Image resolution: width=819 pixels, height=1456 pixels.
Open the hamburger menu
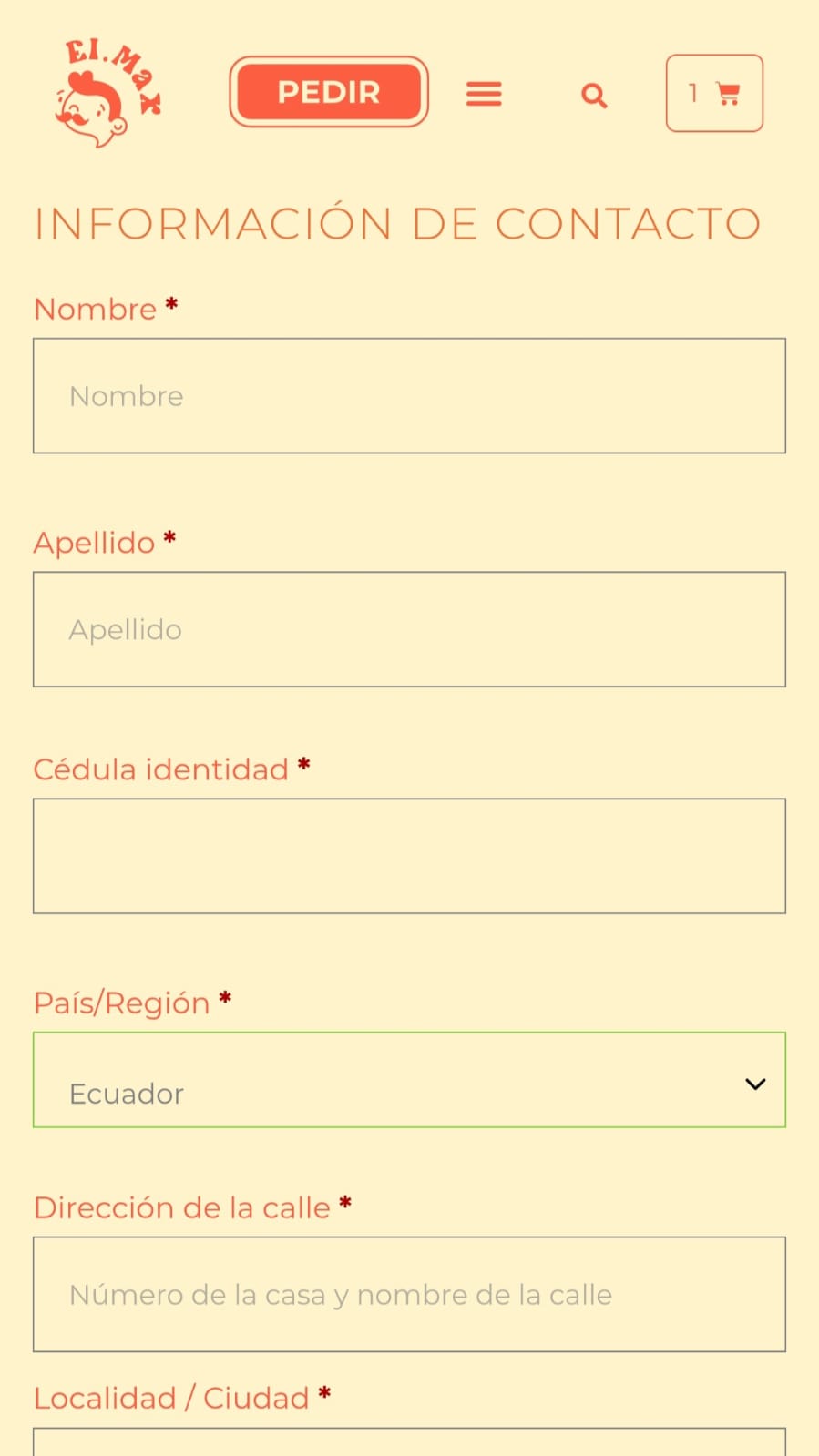(x=484, y=93)
